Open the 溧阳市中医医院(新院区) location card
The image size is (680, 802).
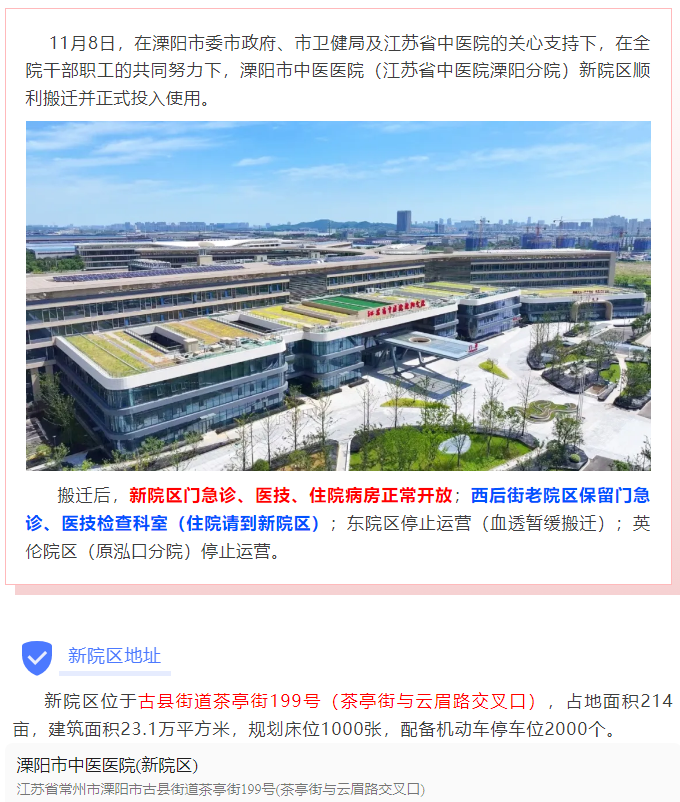click(340, 776)
